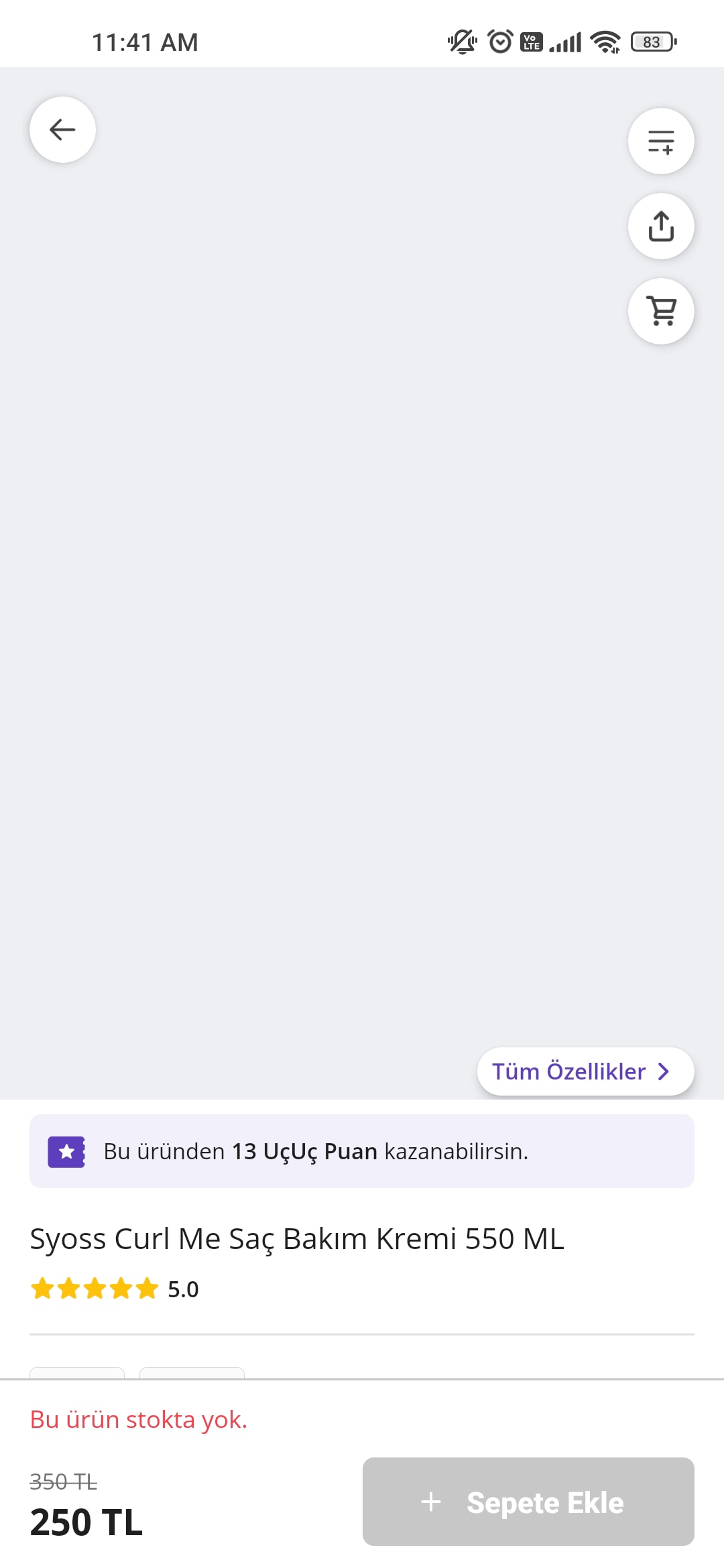Tap the Sepete Ekle button
Image resolution: width=724 pixels, height=1568 pixels.
click(528, 1502)
